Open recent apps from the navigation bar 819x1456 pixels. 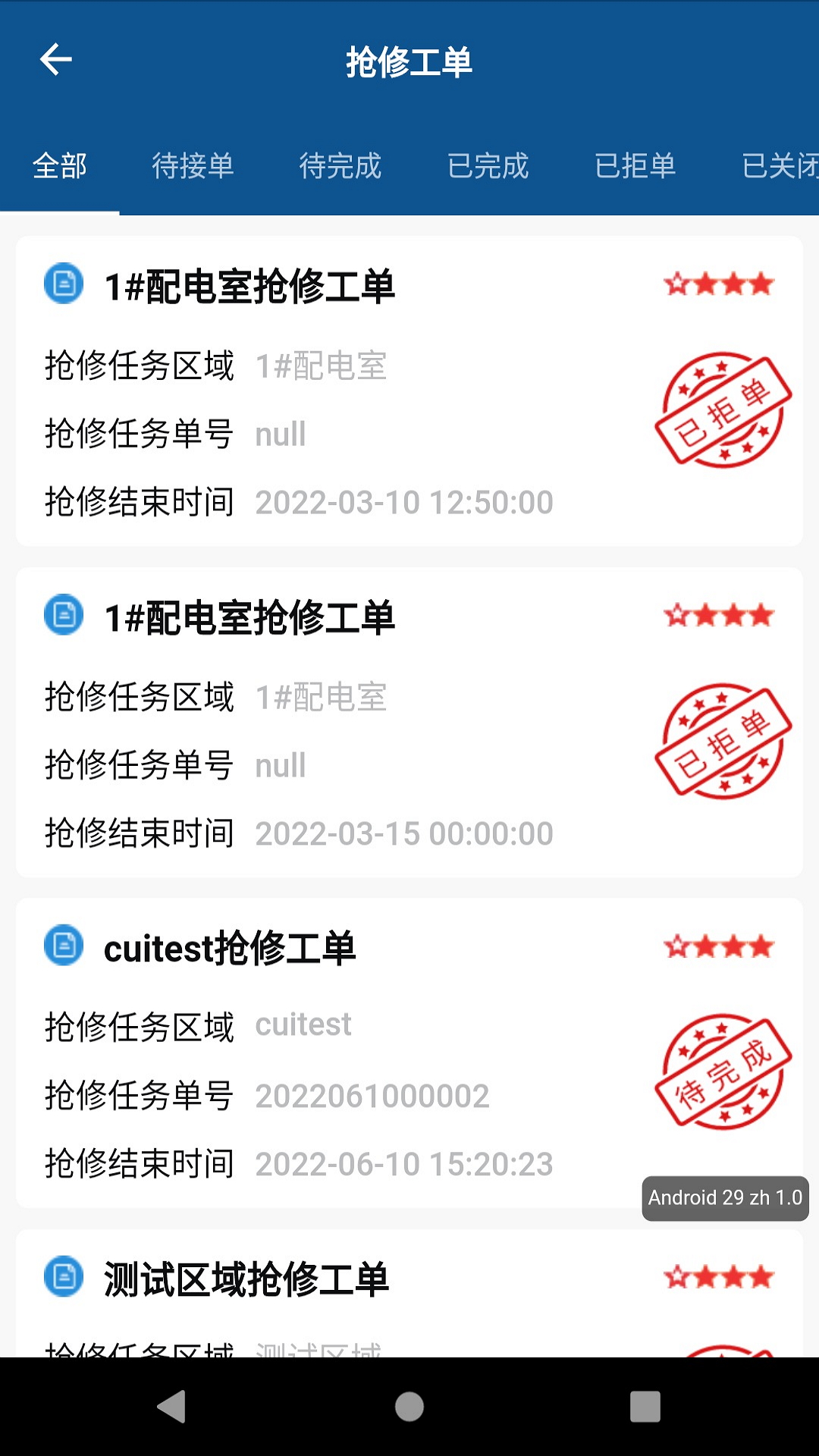click(x=645, y=1407)
